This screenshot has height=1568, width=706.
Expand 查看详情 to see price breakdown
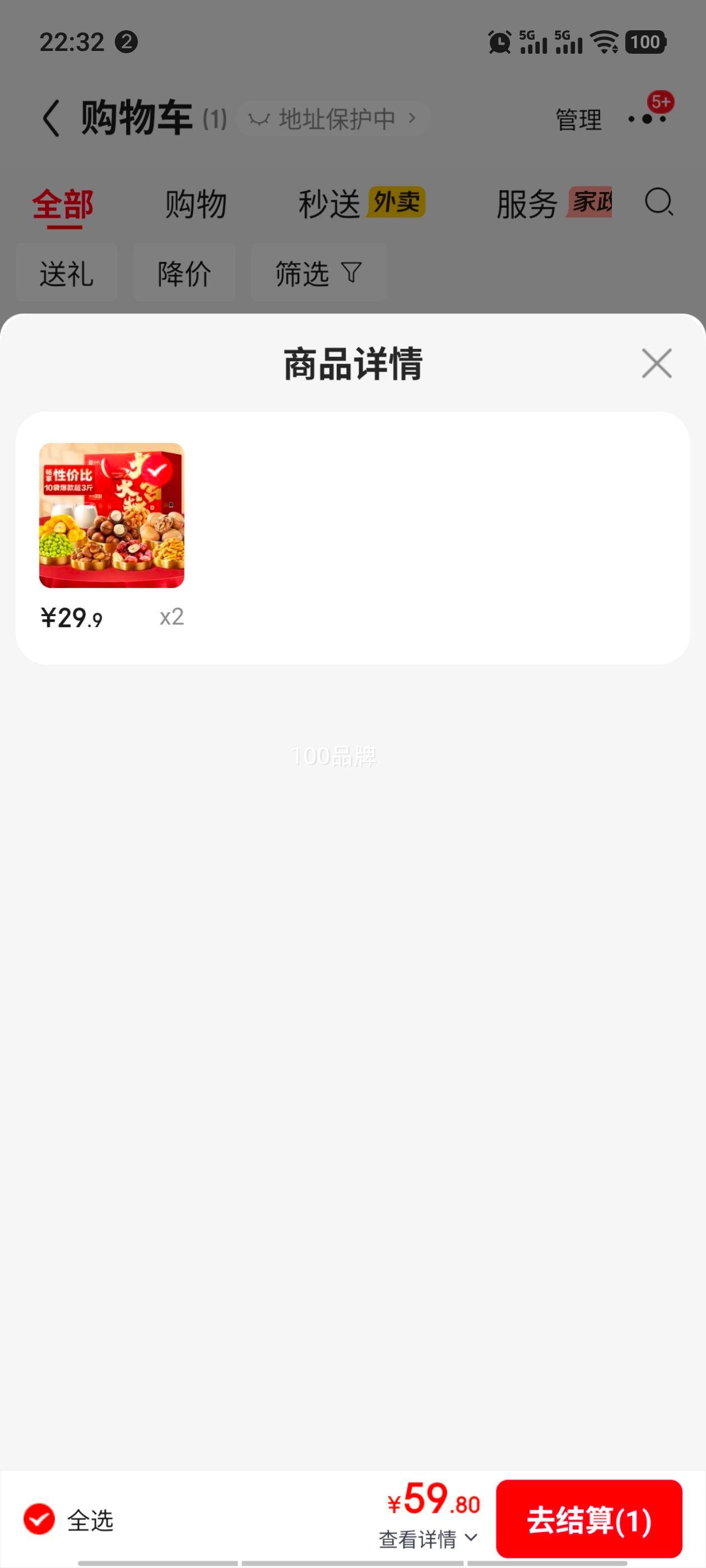[x=427, y=1539]
